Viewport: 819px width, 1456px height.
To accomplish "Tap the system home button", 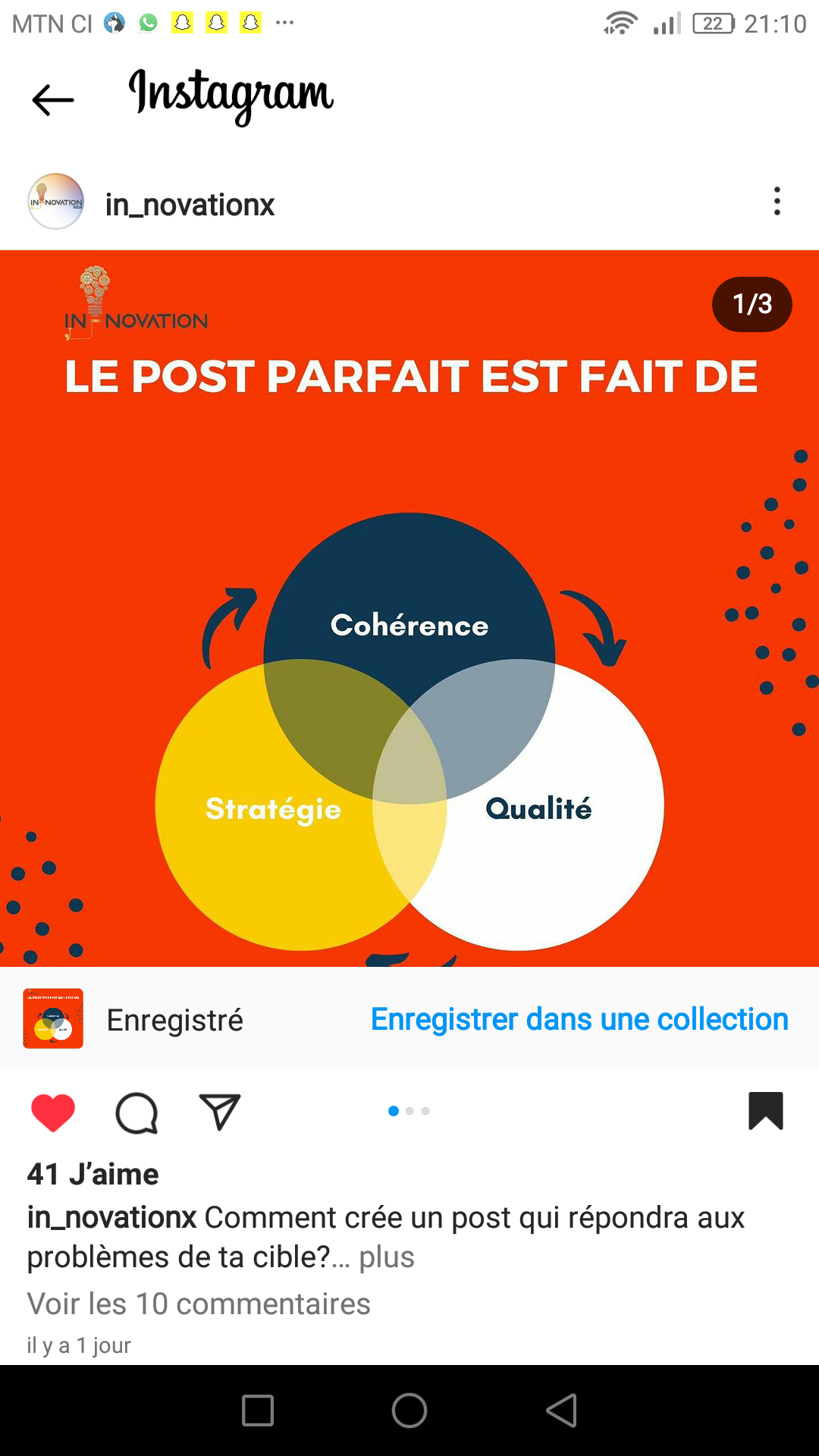I will click(x=409, y=1410).
